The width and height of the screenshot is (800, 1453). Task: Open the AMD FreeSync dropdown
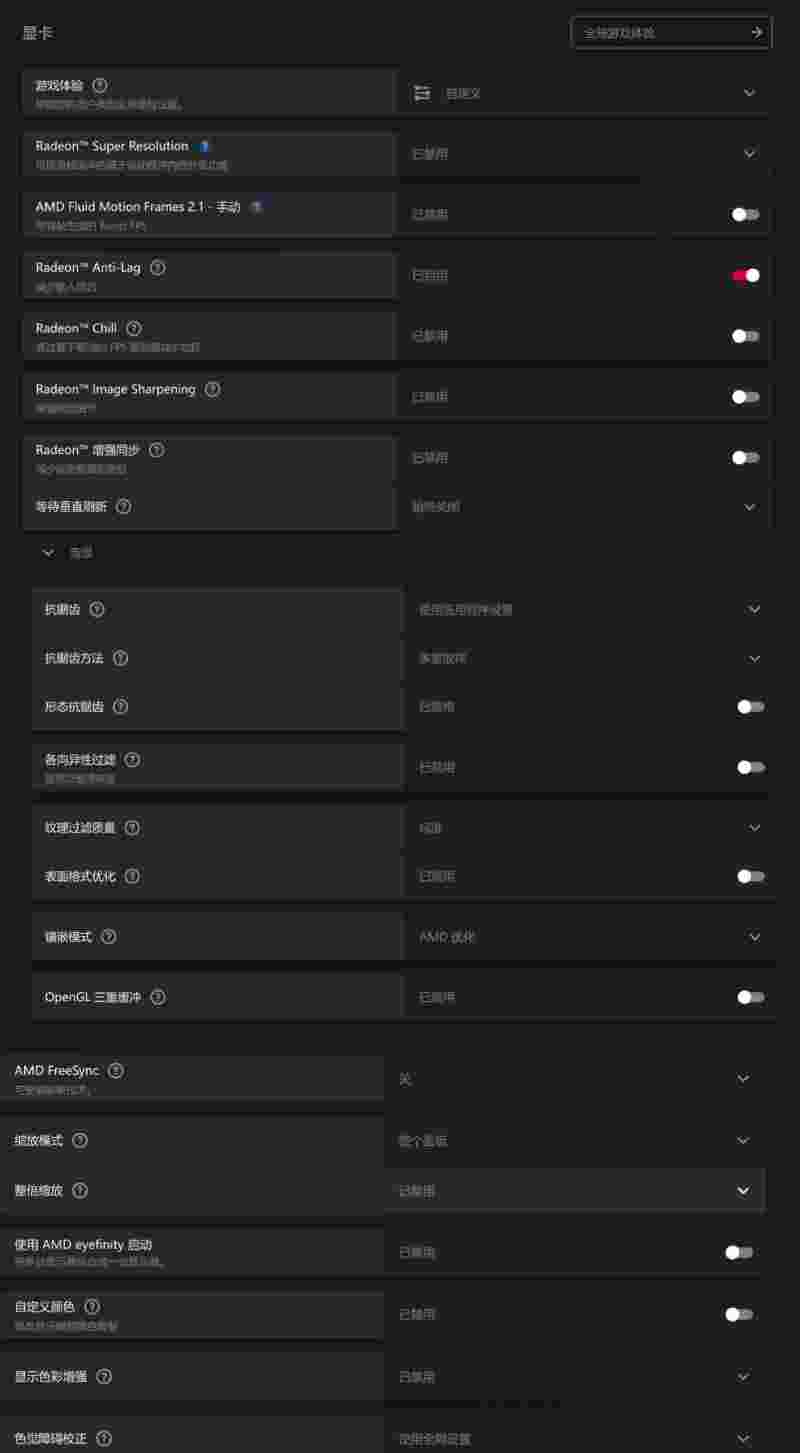click(742, 1079)
